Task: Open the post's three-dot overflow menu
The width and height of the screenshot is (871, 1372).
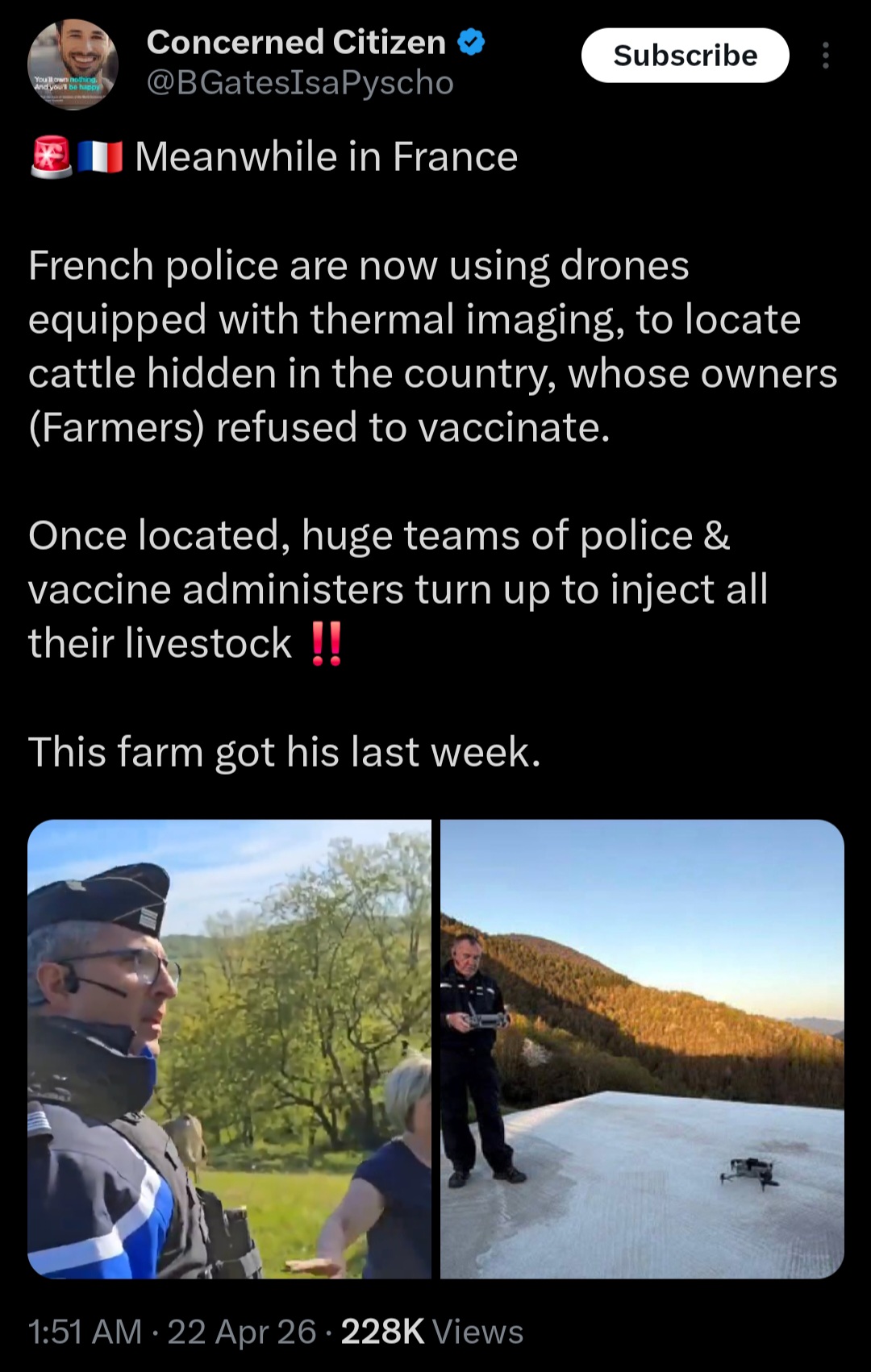Action: pyautogui.click(x=825, y=56)
